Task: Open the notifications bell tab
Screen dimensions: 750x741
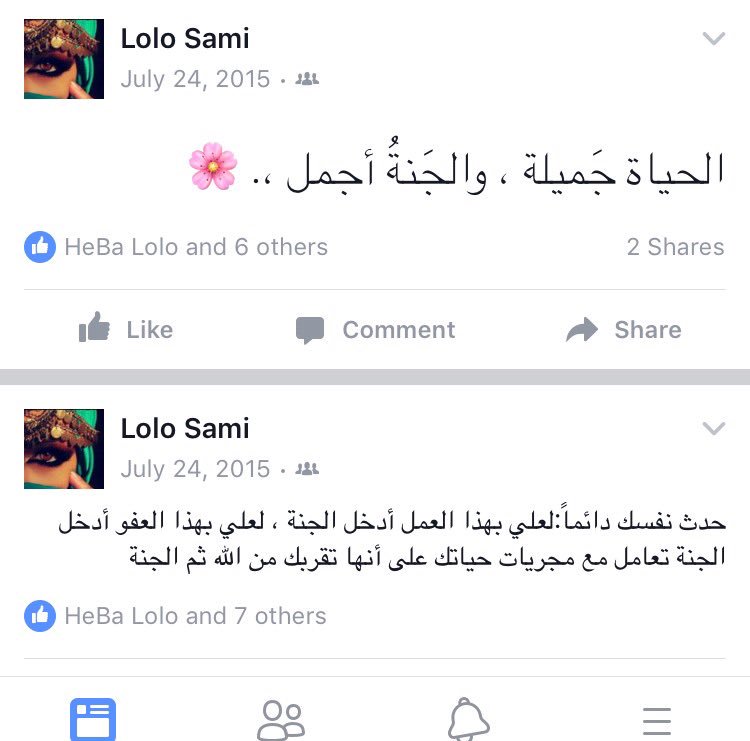Action: coord(469,719)
